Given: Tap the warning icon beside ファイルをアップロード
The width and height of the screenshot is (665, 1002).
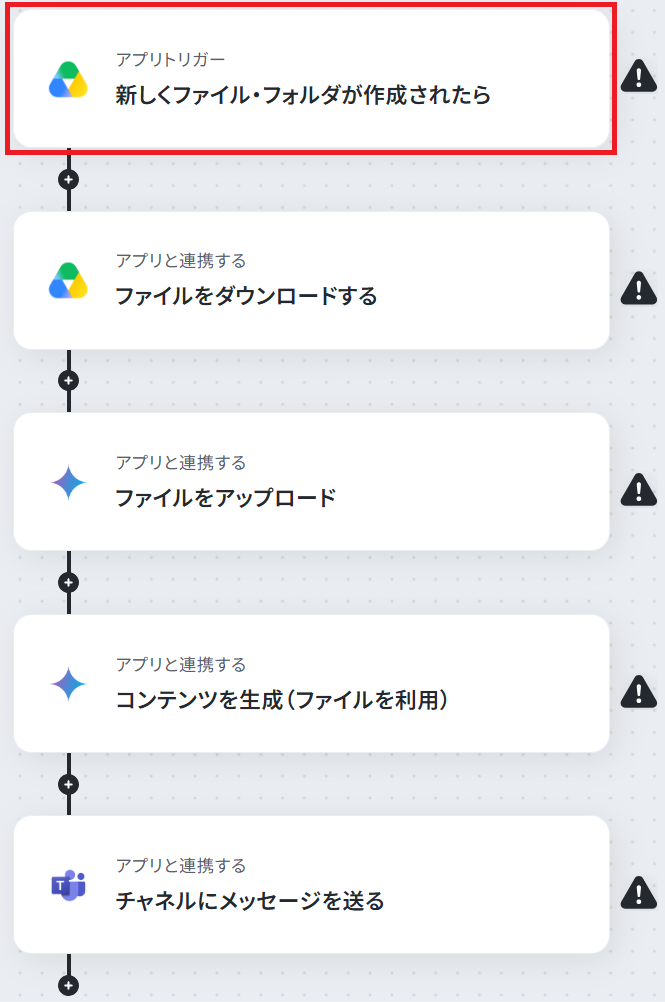Looking at the screenshot, I should (x=639, y=490).
